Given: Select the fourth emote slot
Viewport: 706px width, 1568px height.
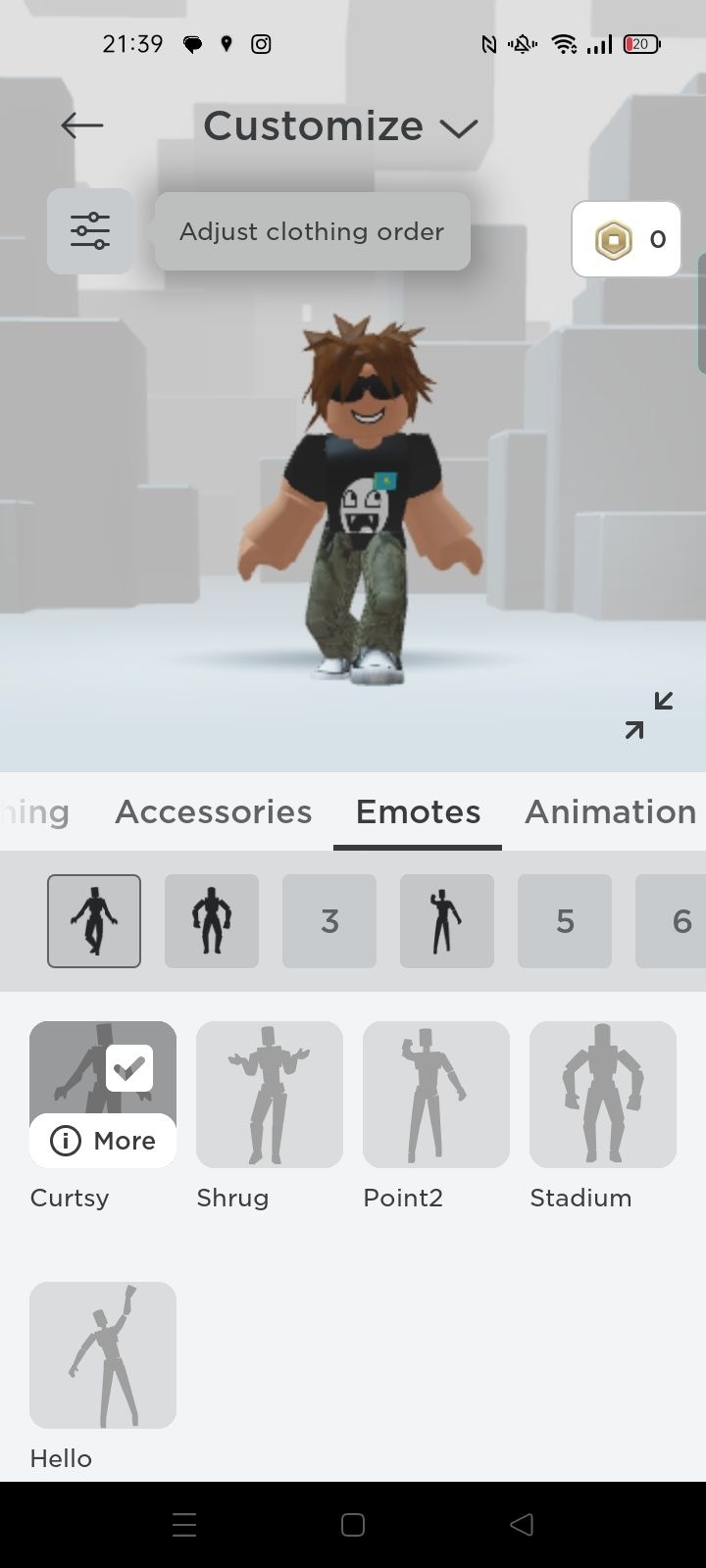Looking at the screenshot, I should (447, 921).
